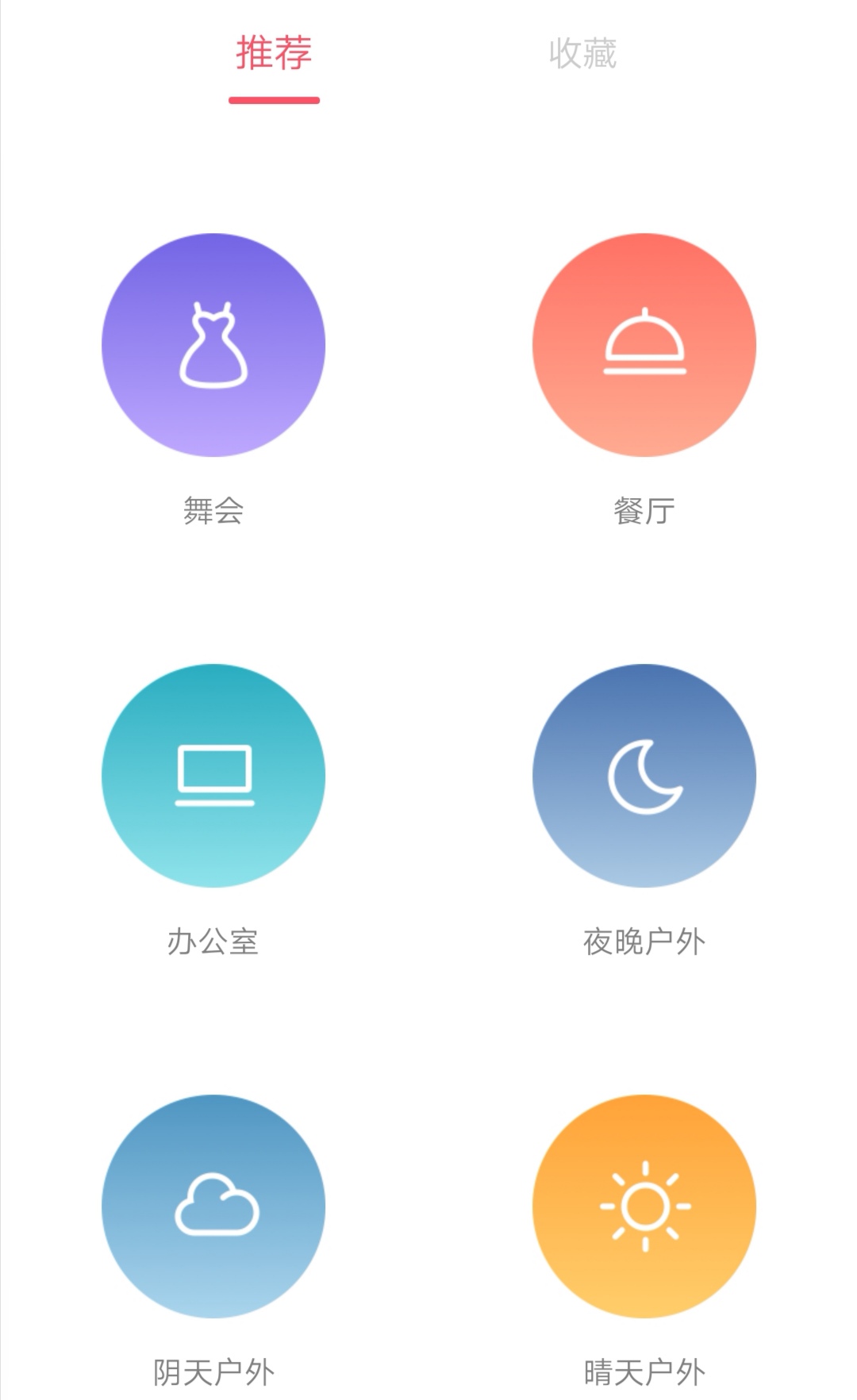Select the 推荐 tab

(273, 54)
